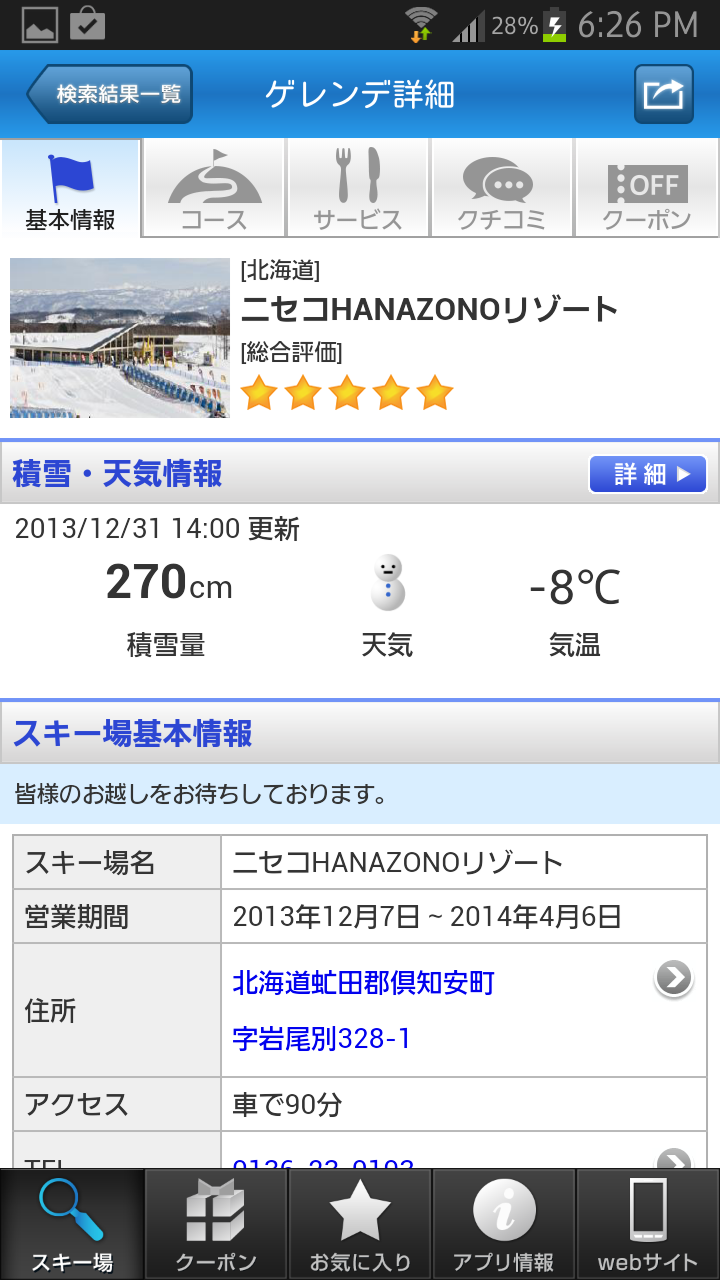Go to the bottom クーポン gift section

216,1225
